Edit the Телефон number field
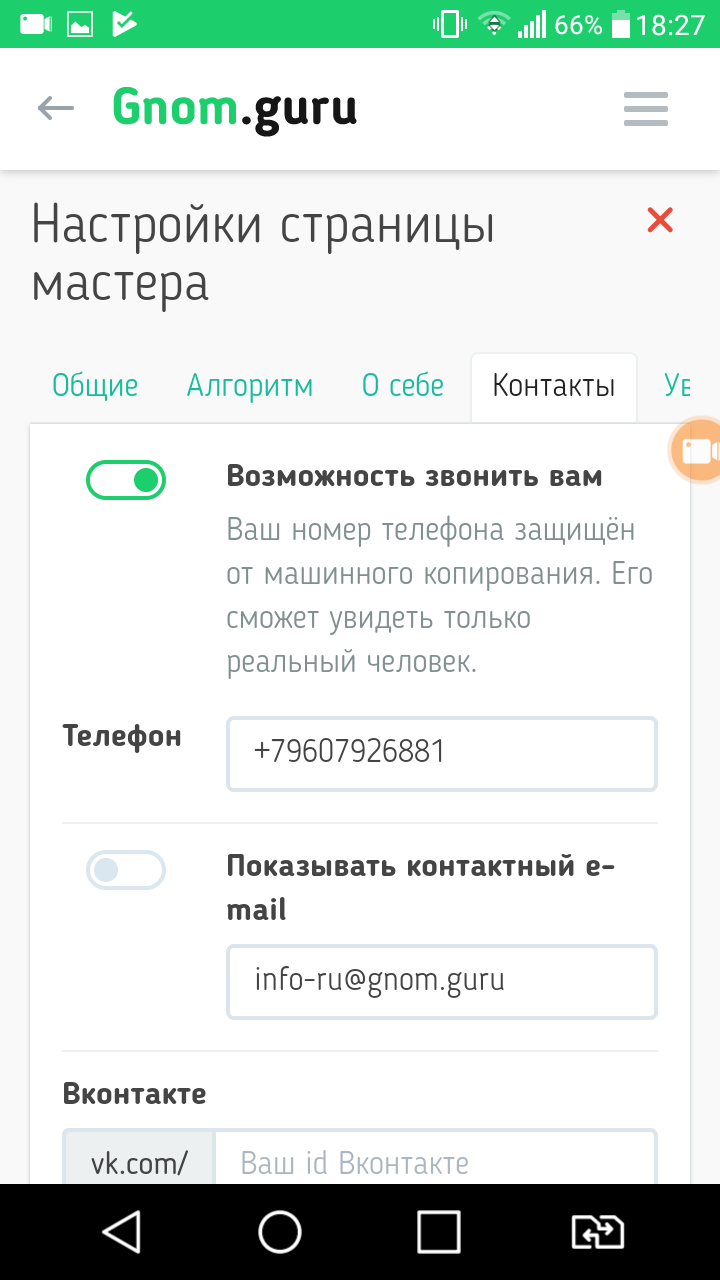This screenshot has height=1280, width=720. pos(441,753)
